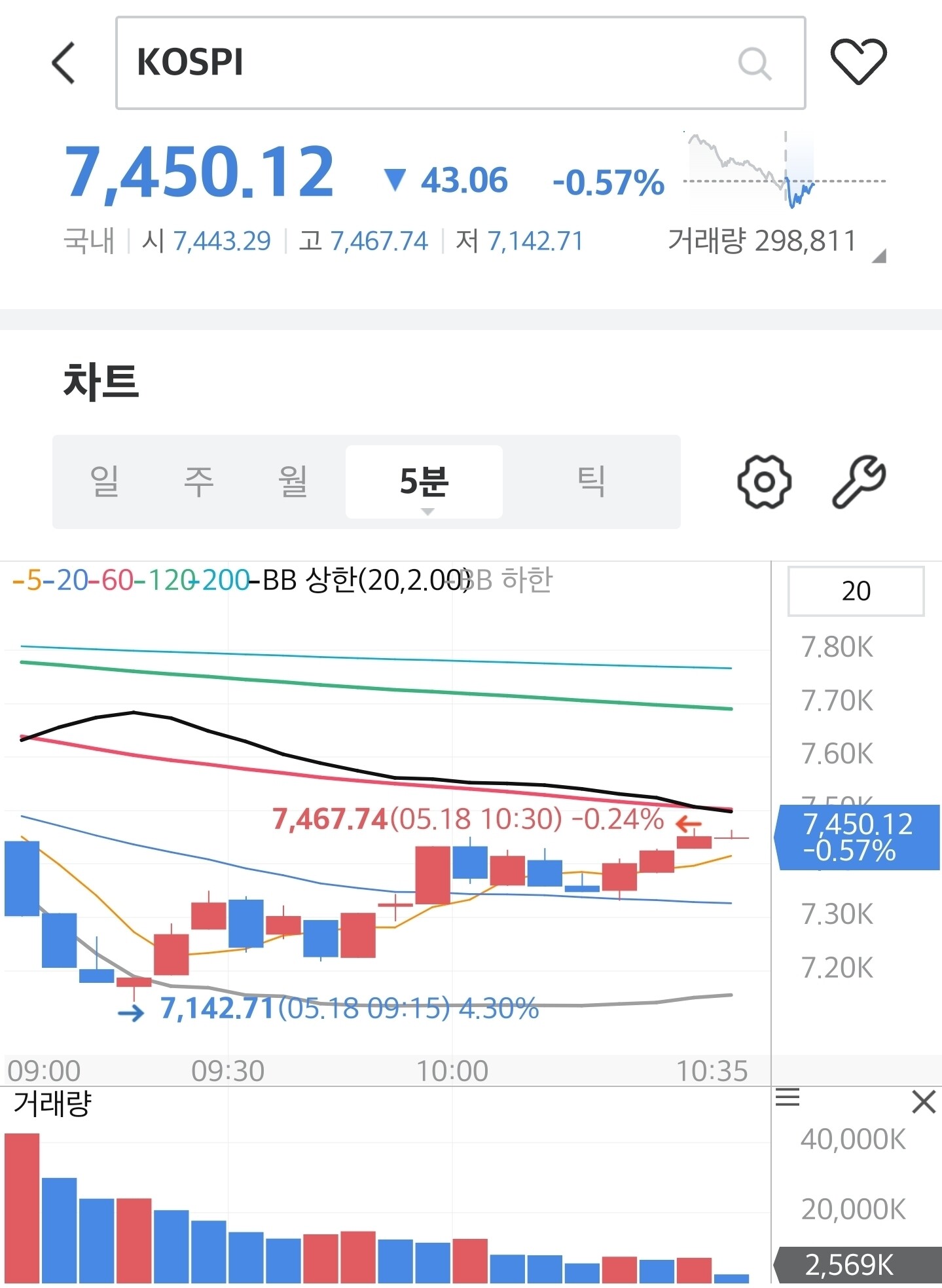
Task: Open the 5분 minute interval dropdown
Action: (x=424, y=482)
